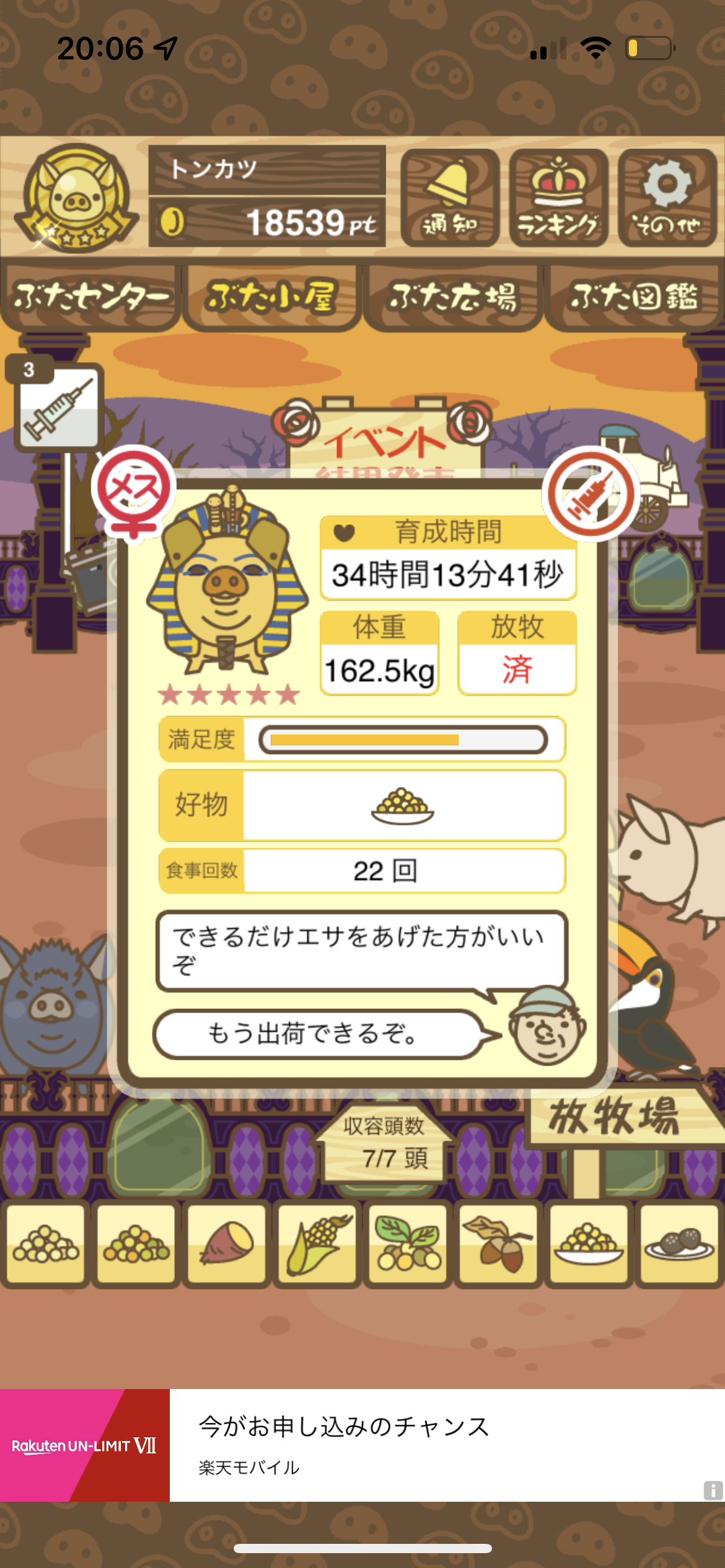Switch to ぶた図鑑 tab

pyautogui.click(x=635, y=297)
